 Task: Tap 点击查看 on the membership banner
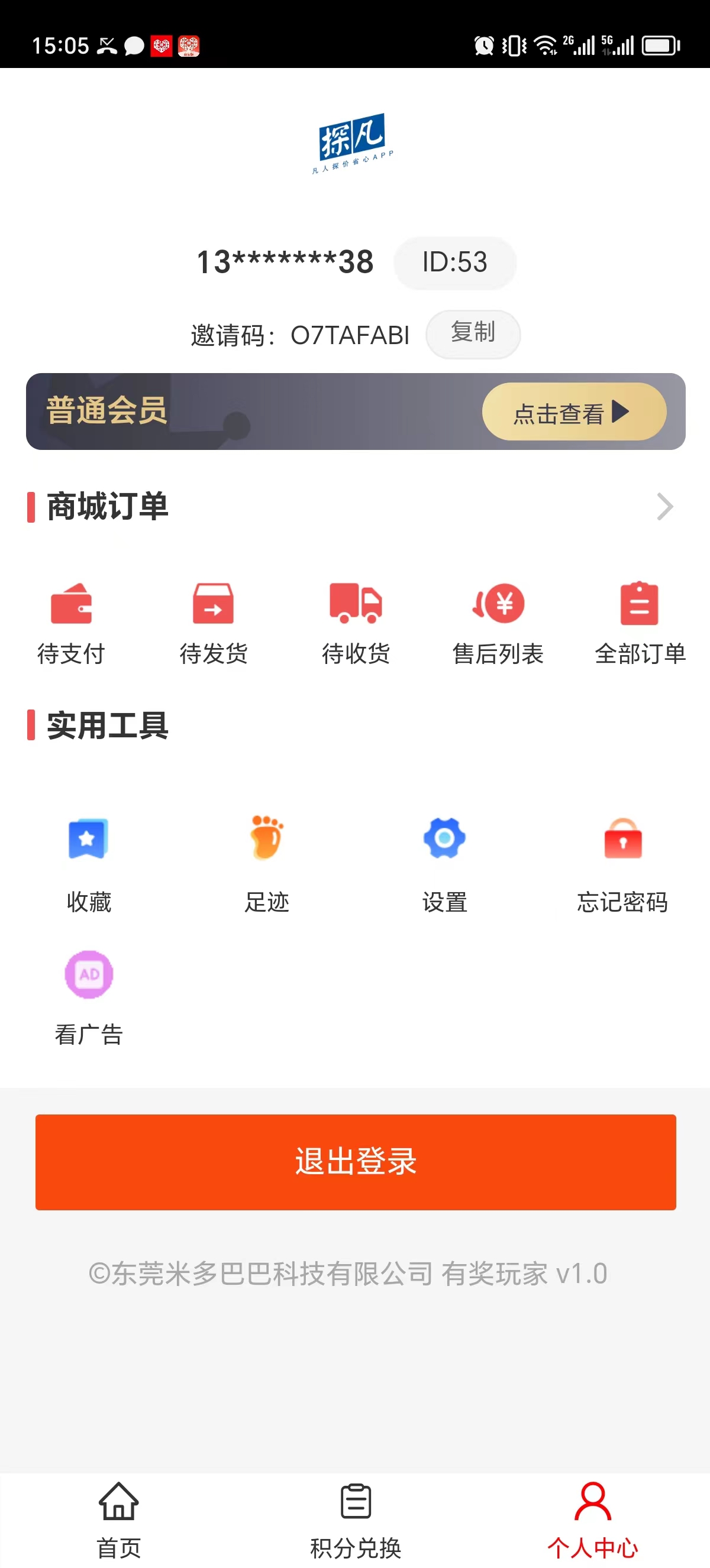click(x=573, y=412)
